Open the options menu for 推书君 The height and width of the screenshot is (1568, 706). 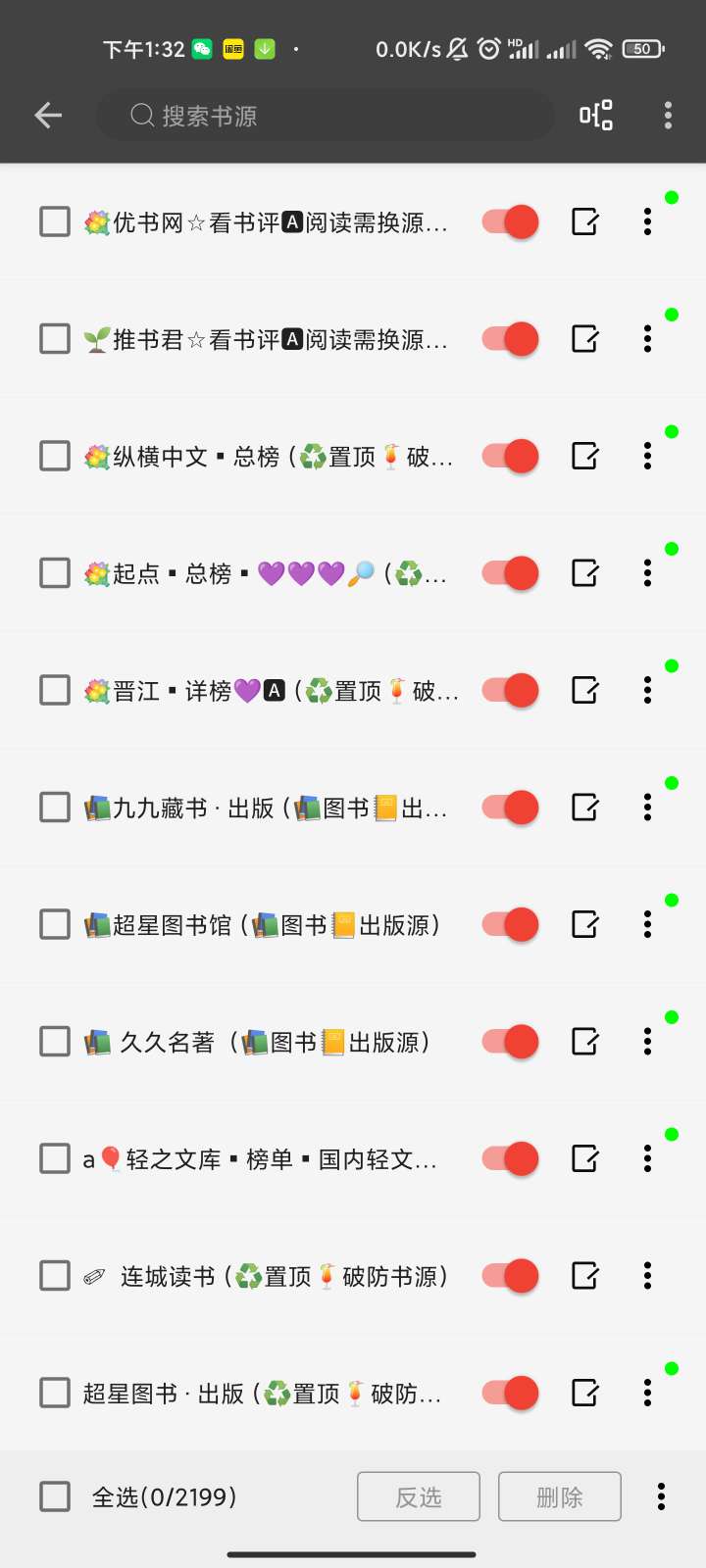[x=647, y=338]
